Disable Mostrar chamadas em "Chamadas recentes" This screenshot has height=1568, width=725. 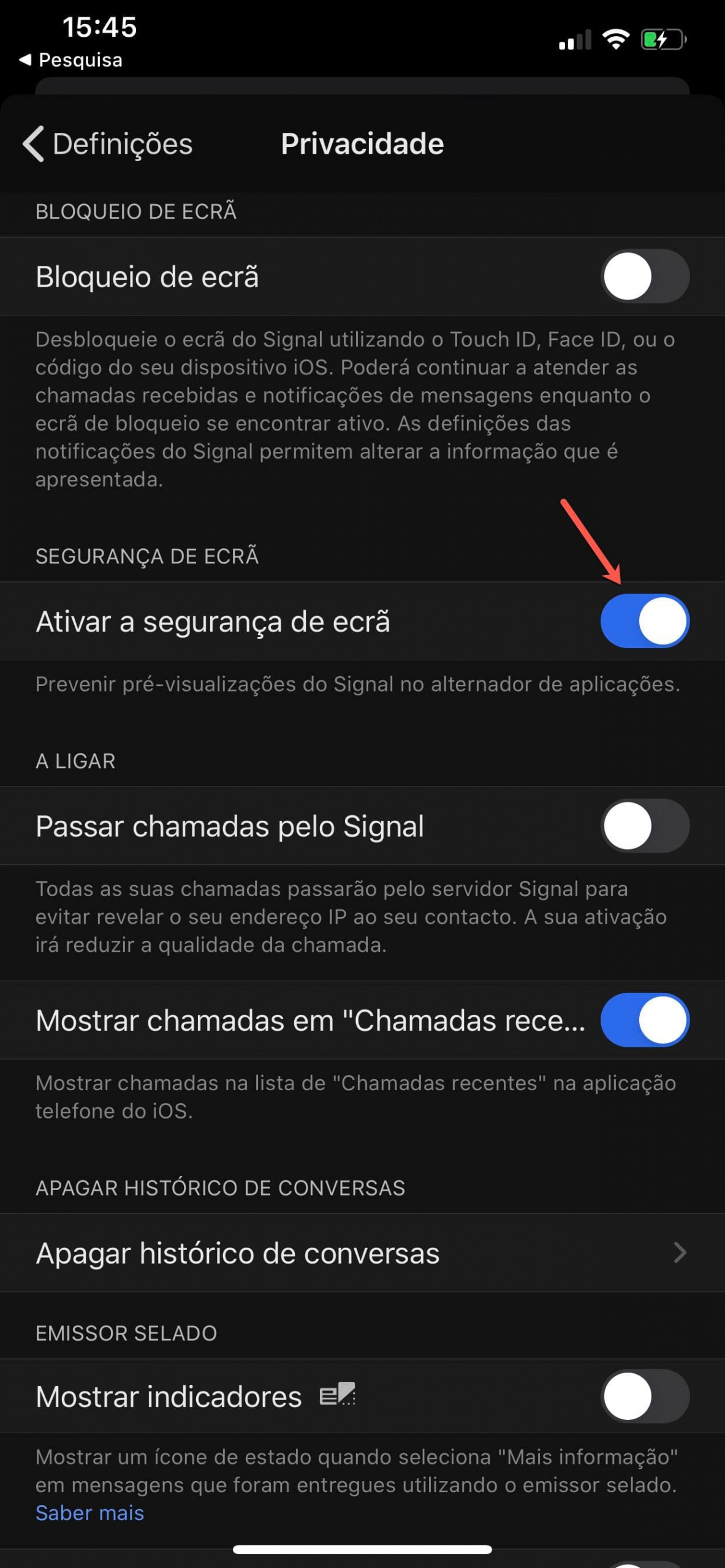645,1020
